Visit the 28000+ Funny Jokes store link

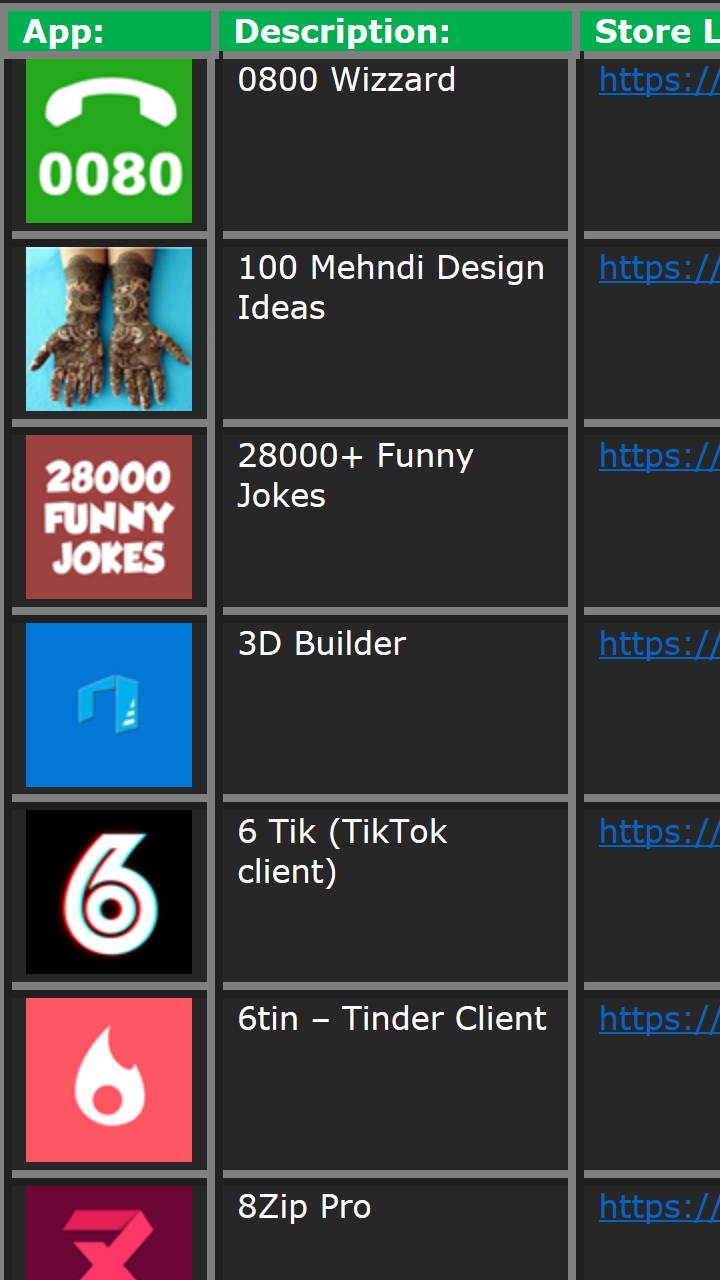[x=659, y=456]
